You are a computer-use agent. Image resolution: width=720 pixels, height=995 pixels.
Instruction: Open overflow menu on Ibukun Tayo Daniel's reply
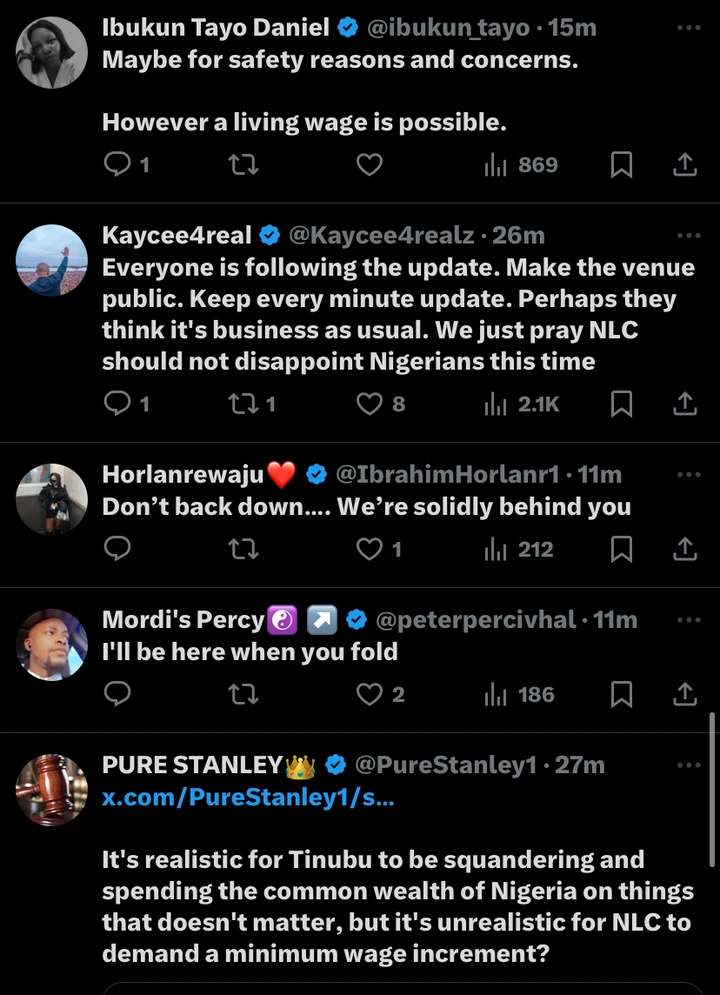coord(688,28)
